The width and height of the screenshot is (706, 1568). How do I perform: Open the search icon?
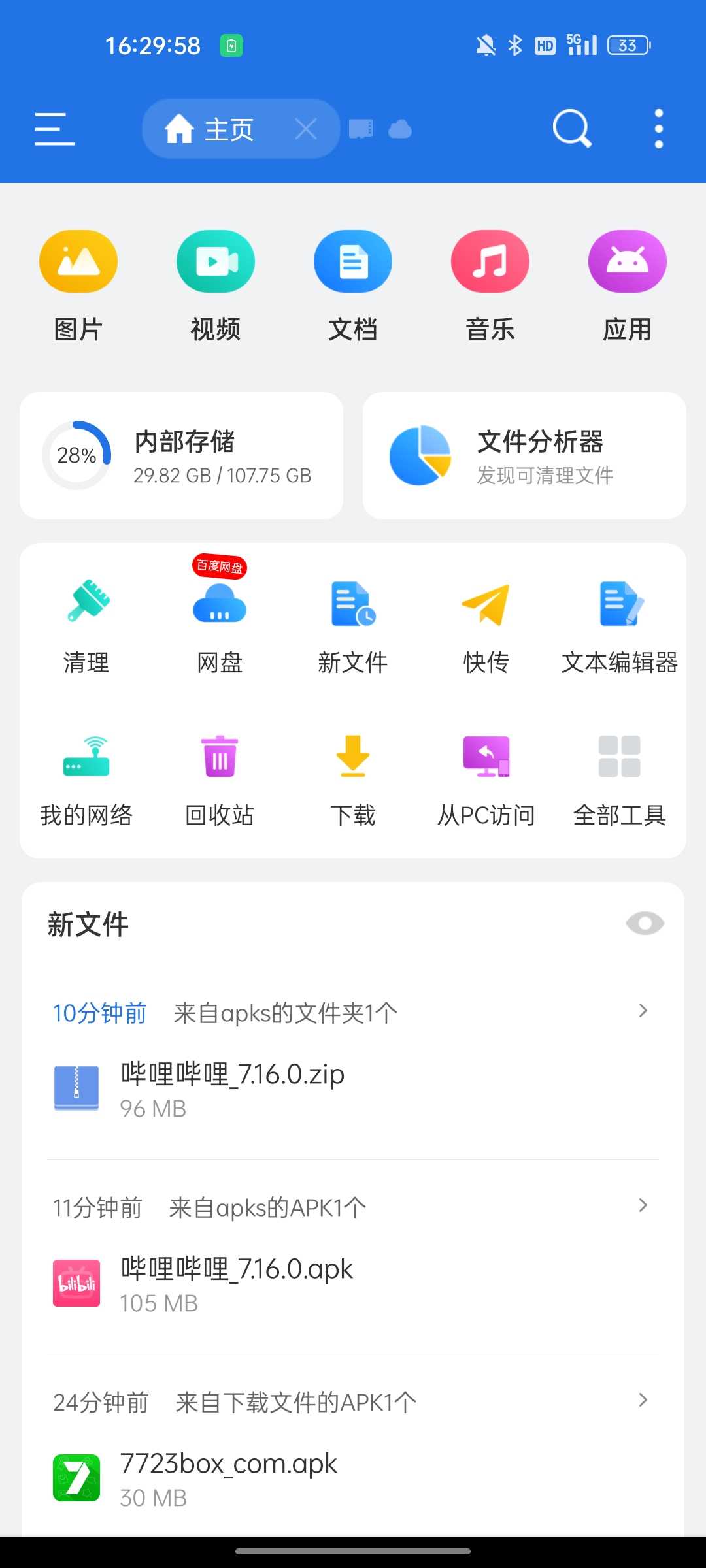tap(572, 129)
